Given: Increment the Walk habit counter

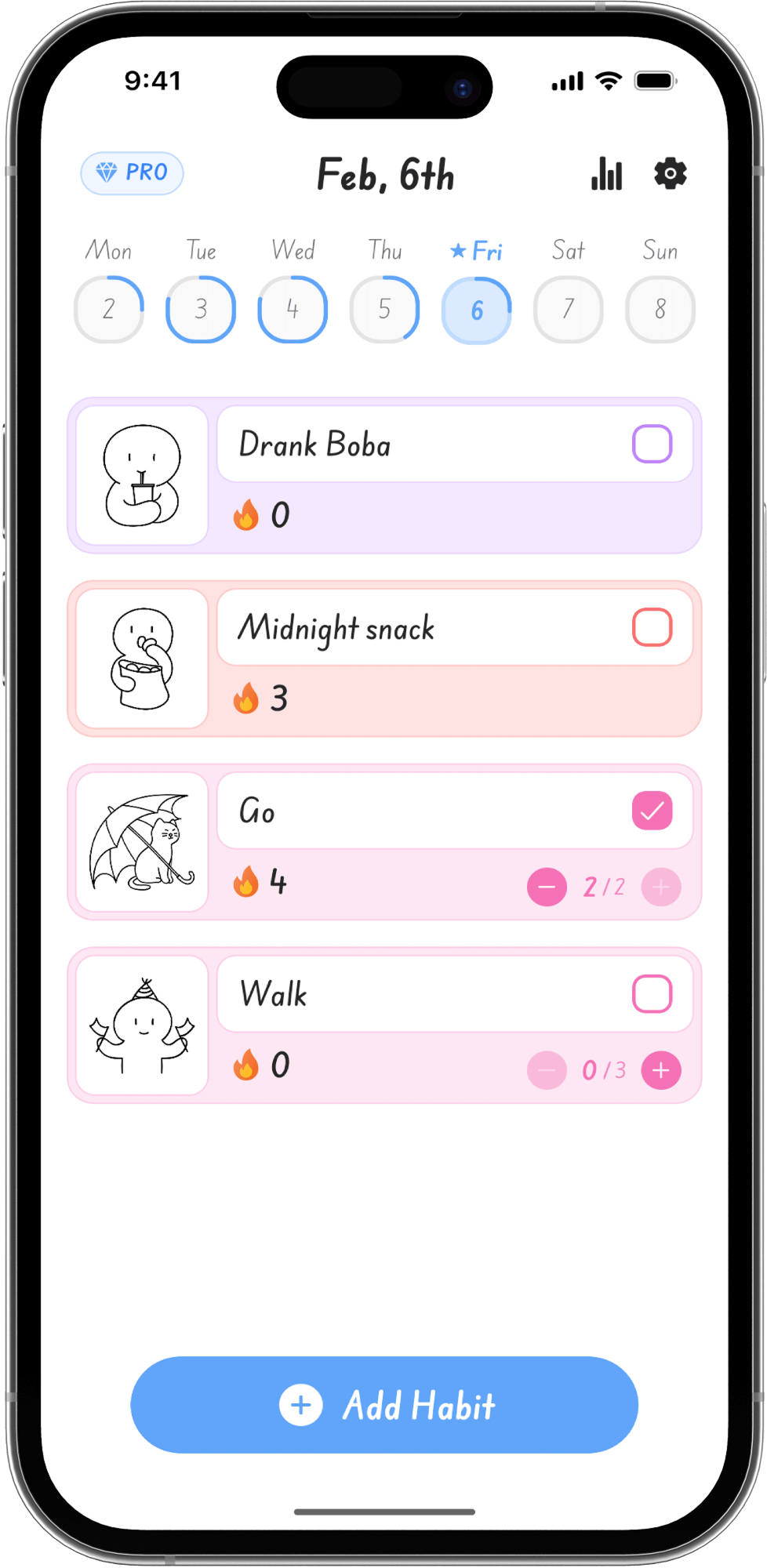Looking at the screenshot, I should (661, 1070).
